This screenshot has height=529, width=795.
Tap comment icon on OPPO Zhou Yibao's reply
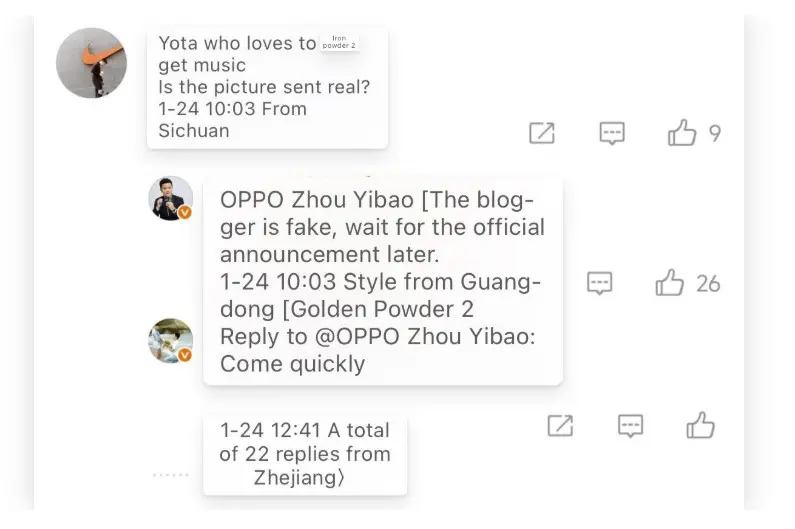pos(599,284)
